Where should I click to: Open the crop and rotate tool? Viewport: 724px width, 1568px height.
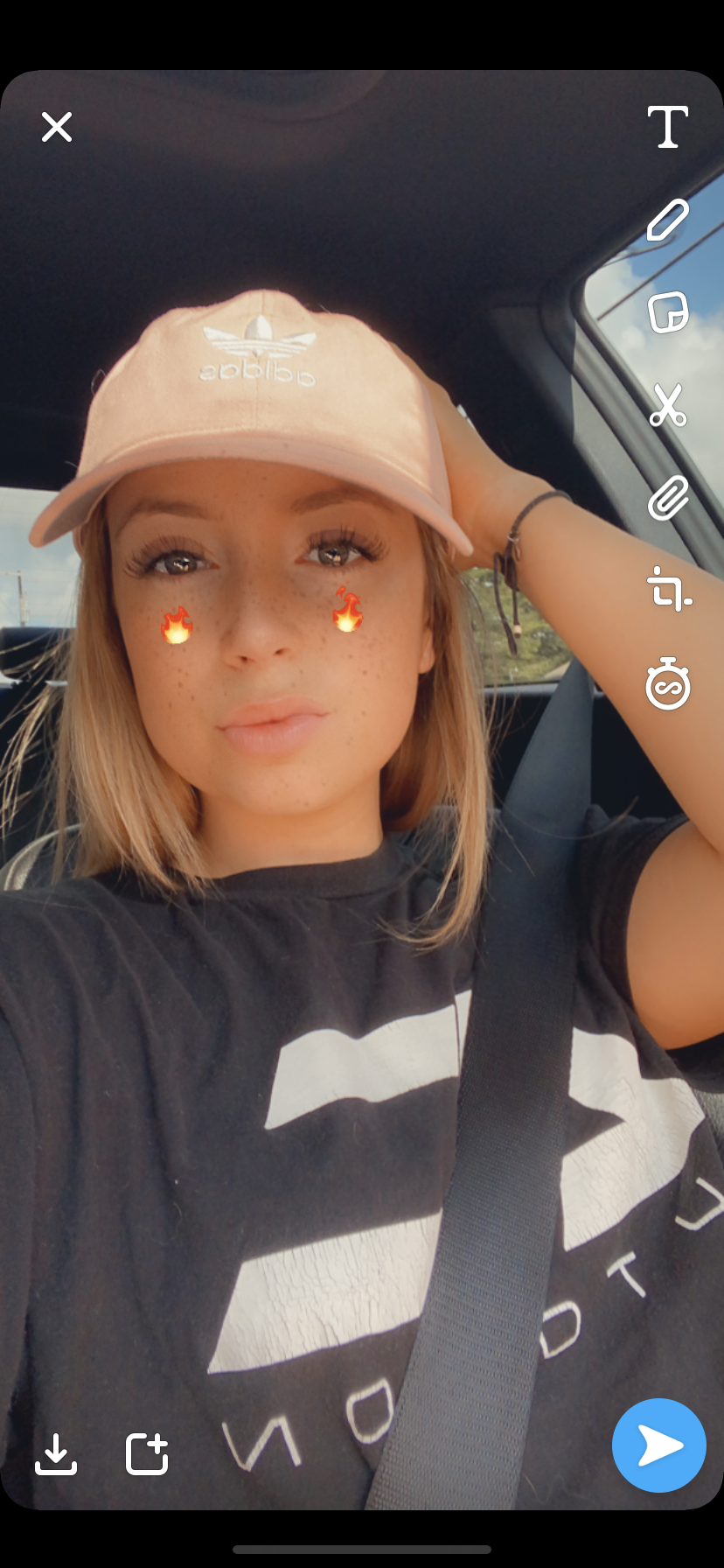[x=669, y=589]
